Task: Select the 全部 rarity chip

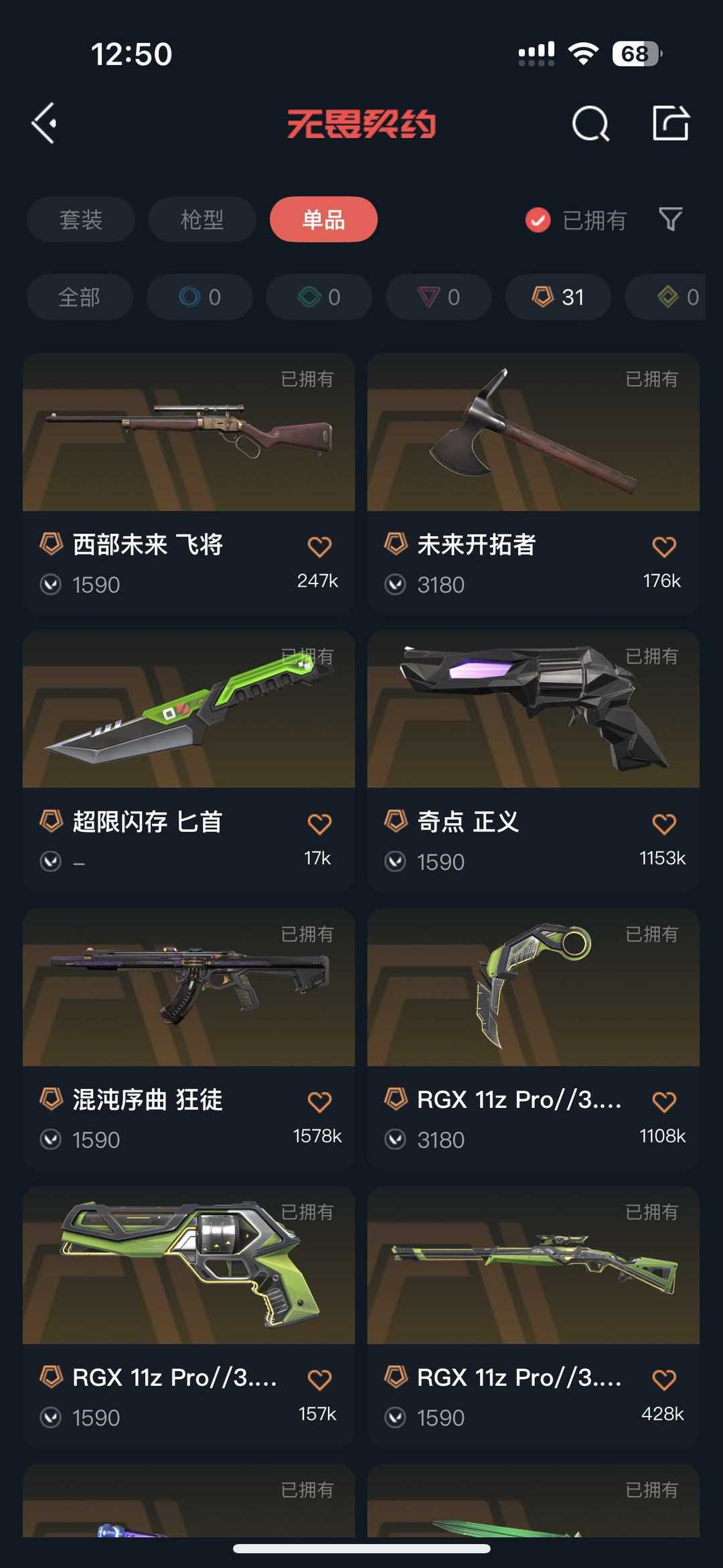Action: coord(80,297)
